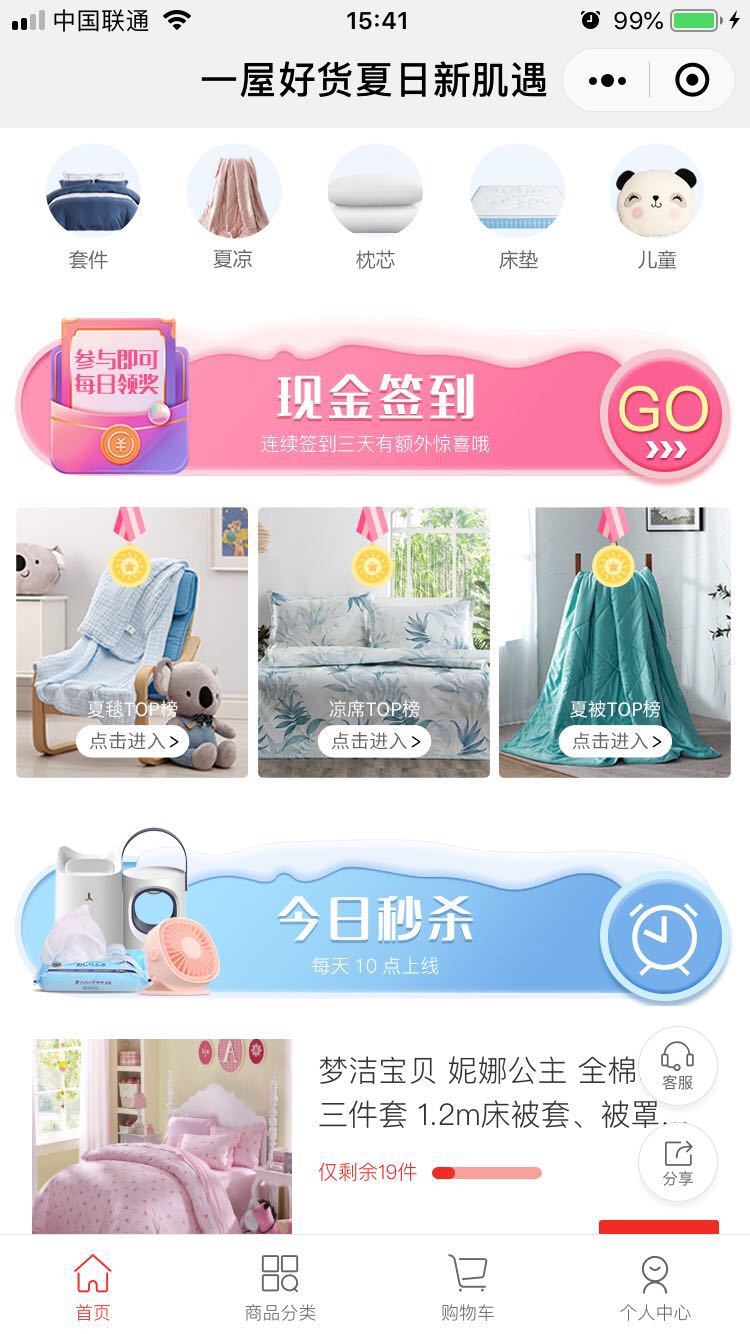Image resolution: width=750 pixels, height=1334 pixels.
Task: Contact 客服 customer service
Action: pyautogui.click(x=678, y=1066)
